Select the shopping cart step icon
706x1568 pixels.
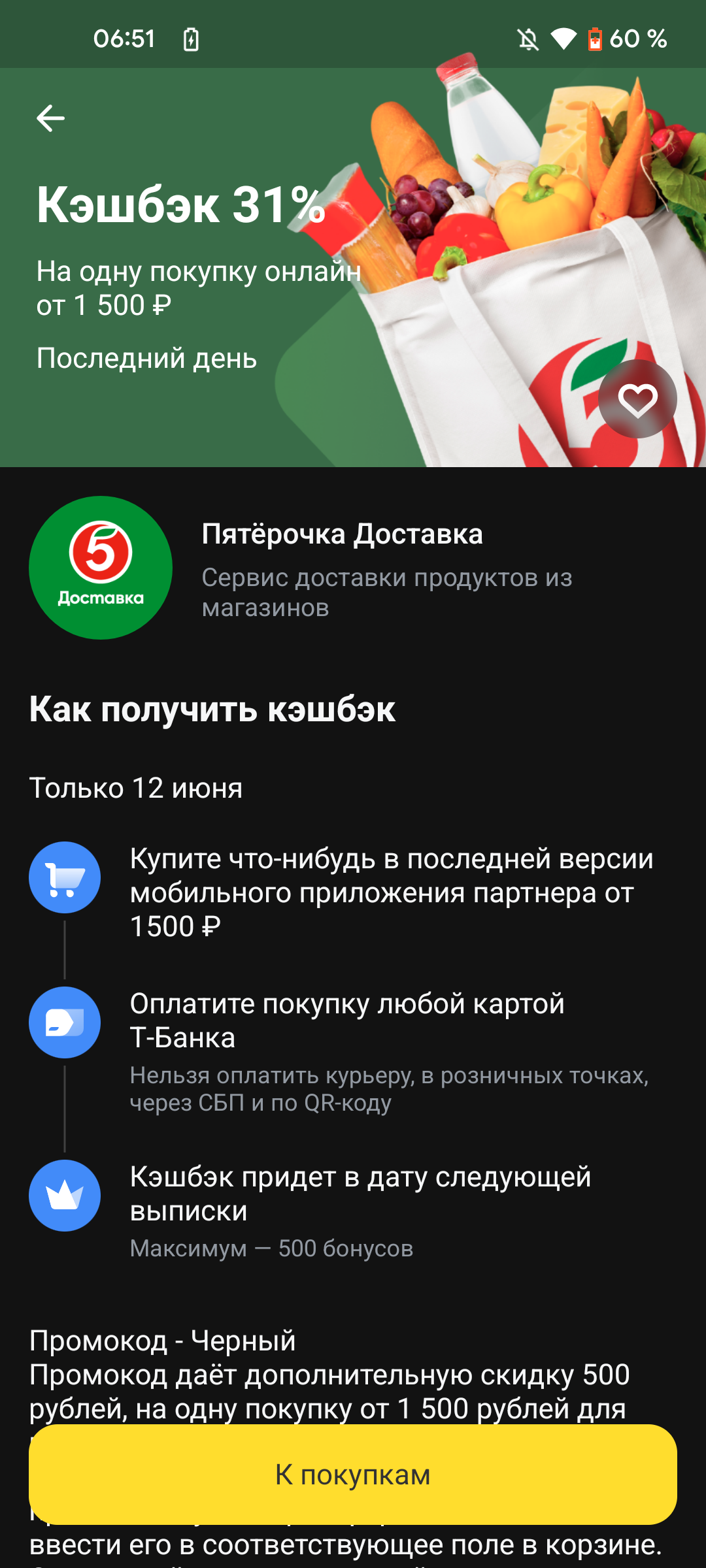pos(65,877)
